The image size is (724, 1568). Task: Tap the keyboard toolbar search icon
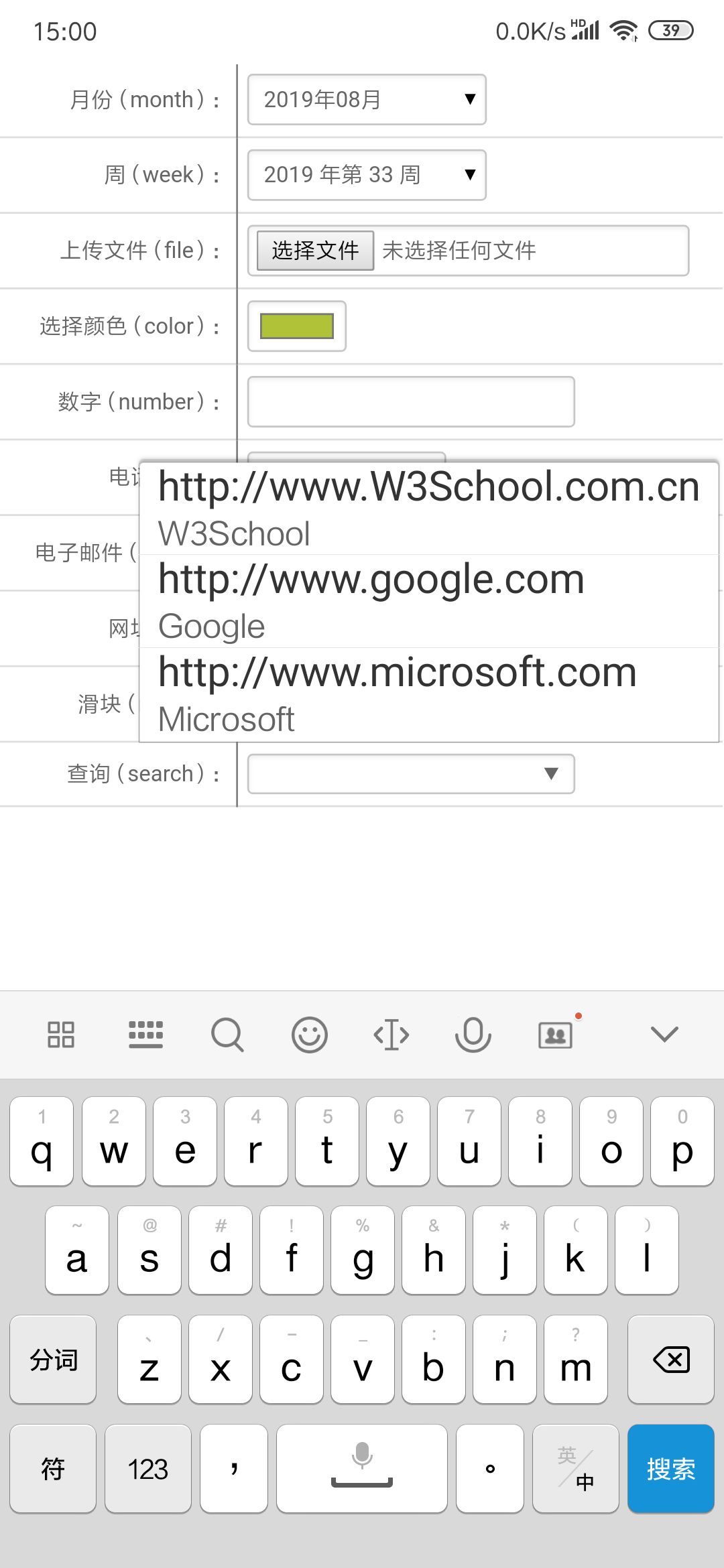pos(227,1035)
